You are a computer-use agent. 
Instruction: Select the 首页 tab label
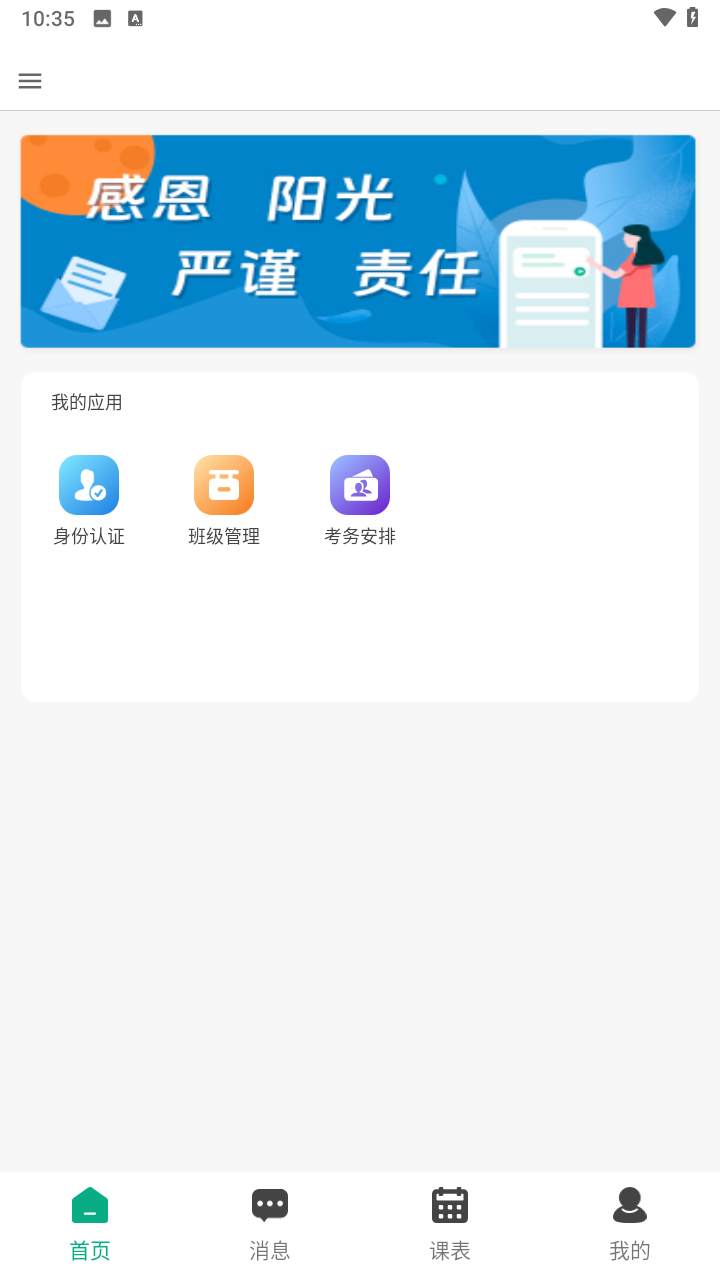pos(89,1250)
